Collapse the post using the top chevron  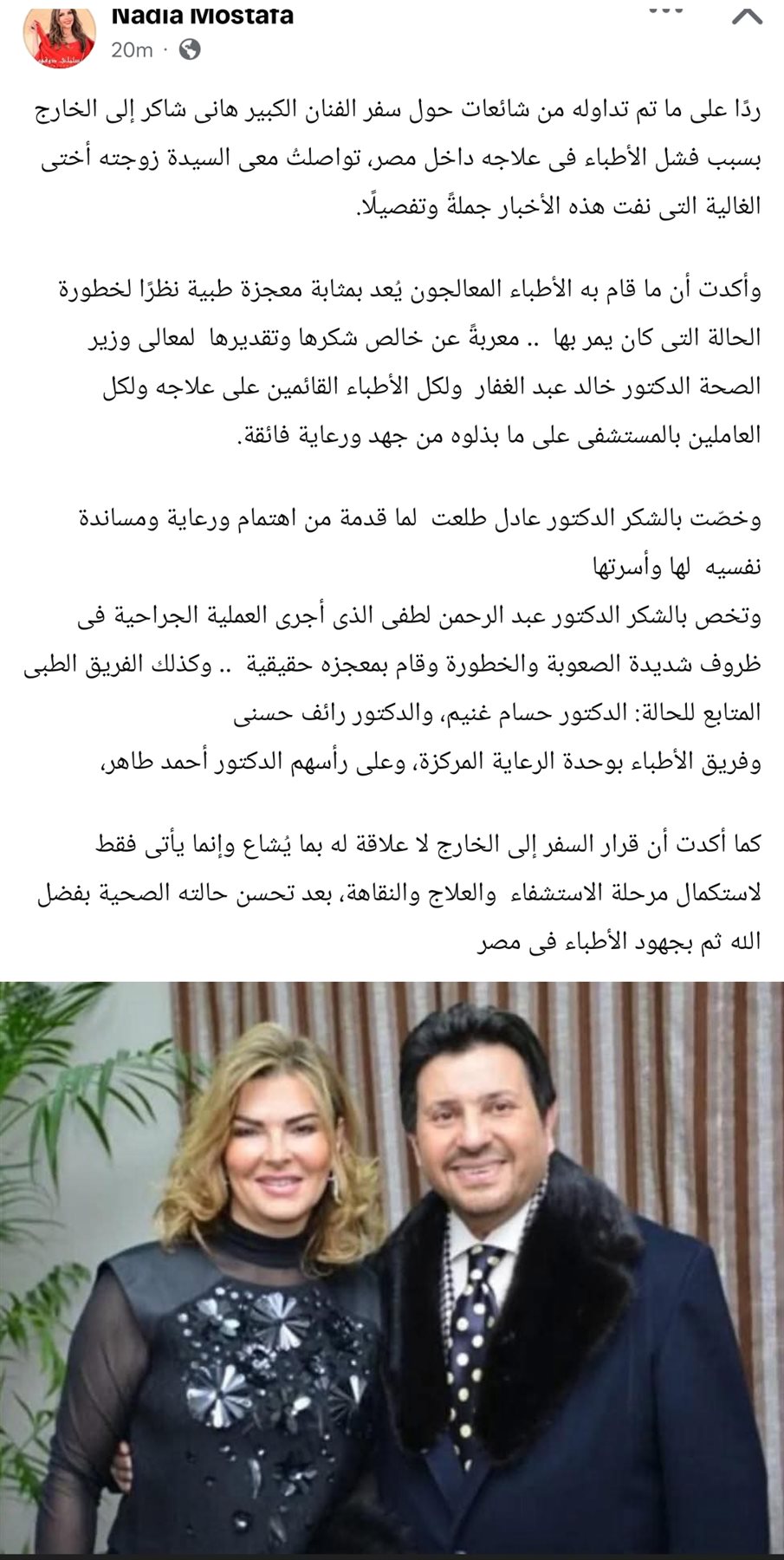748,16
